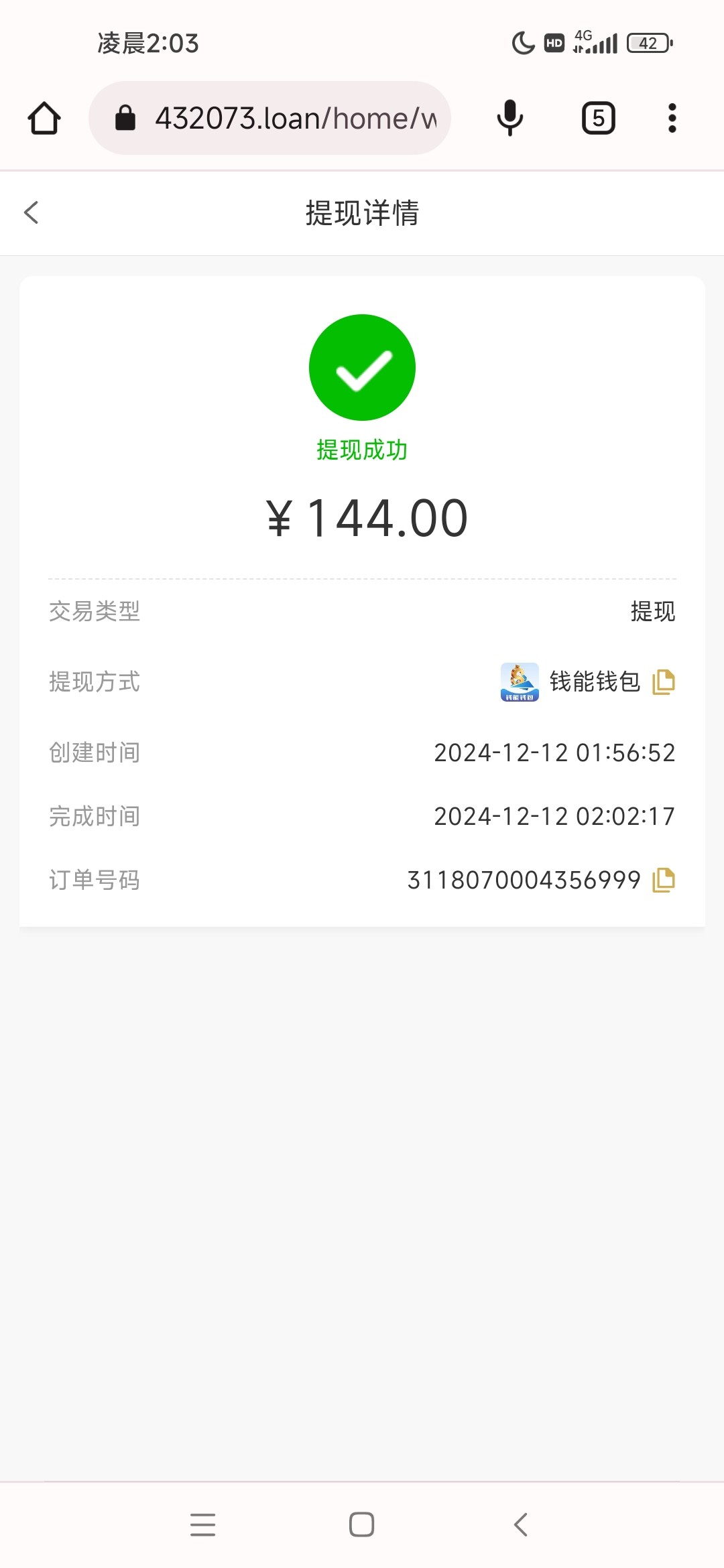Go back from the 提现详情 page
The height and width of the screenshot is (1568, 724).
[31, 212]
